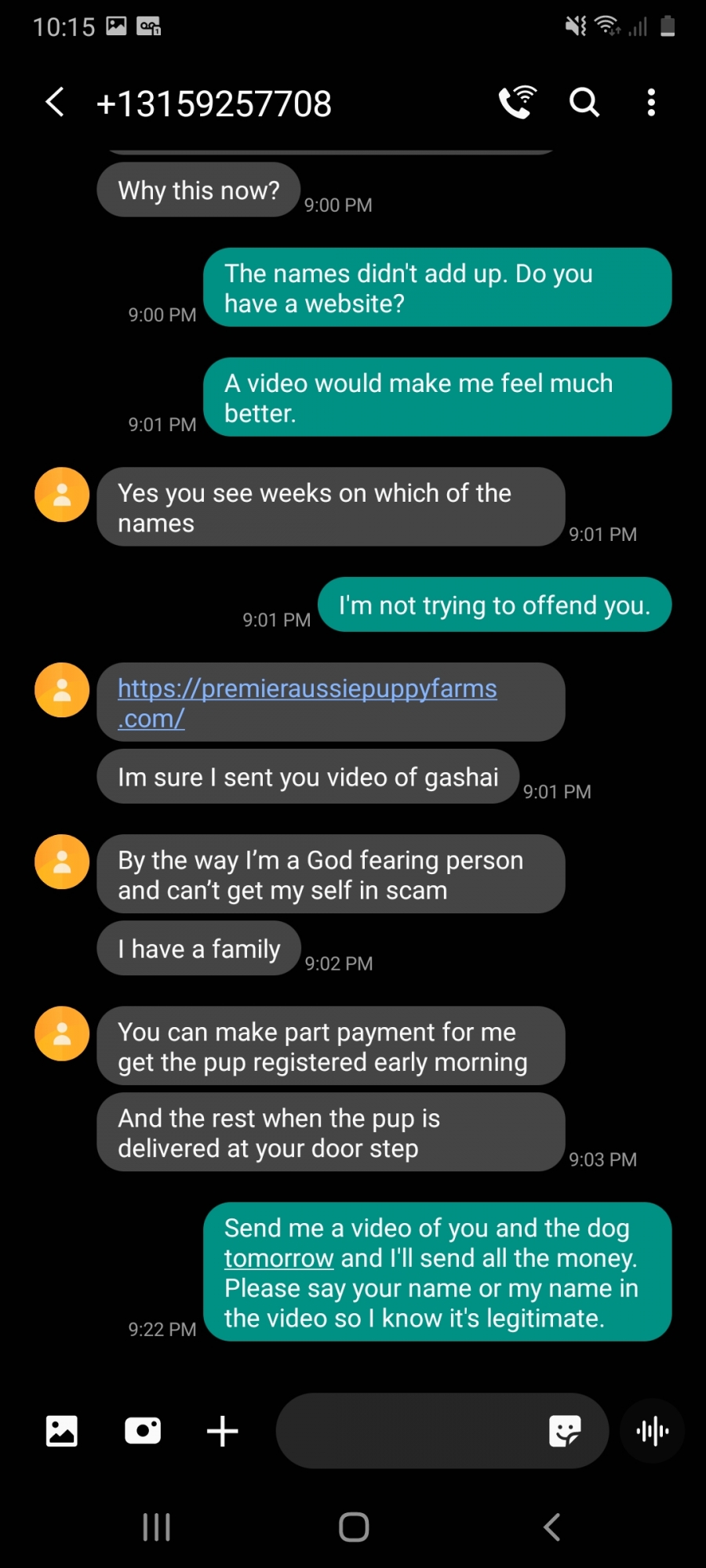Viewport: 706px width, 1568px height.
Task: Open contact avatar beside 'I have a family'
Action: tap(62, 862)
